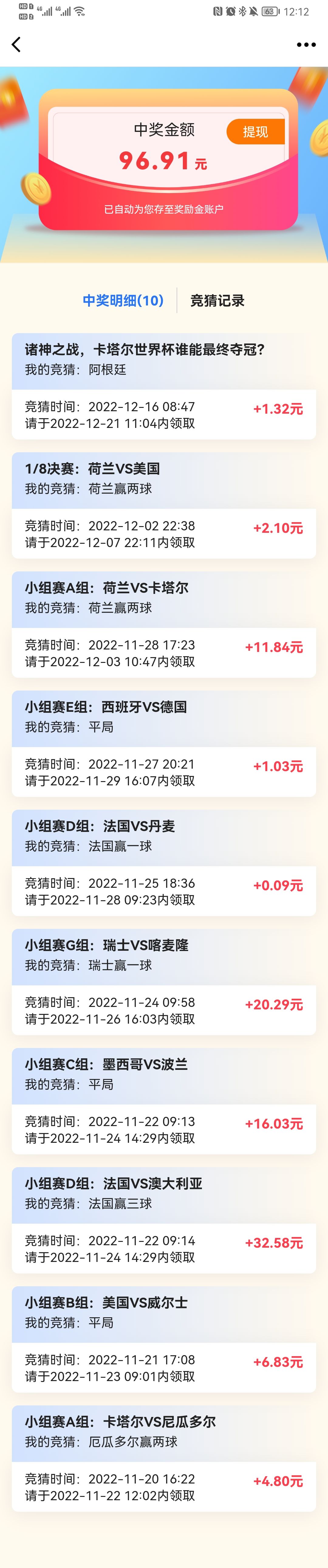Viewport: 328px width, 1568px height.
Task: Select the 中奖明细(10) tab
Action: pos(123,300)
